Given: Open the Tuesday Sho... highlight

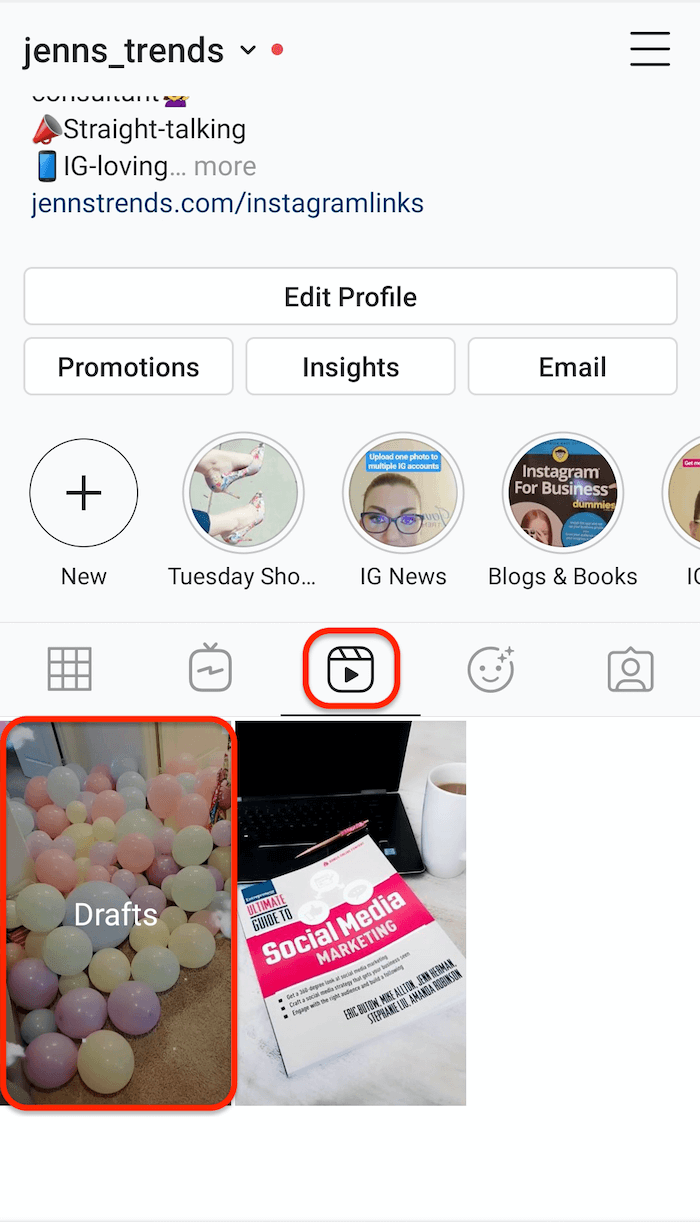Looking at the screenshot, I should [x=242, y=493].
